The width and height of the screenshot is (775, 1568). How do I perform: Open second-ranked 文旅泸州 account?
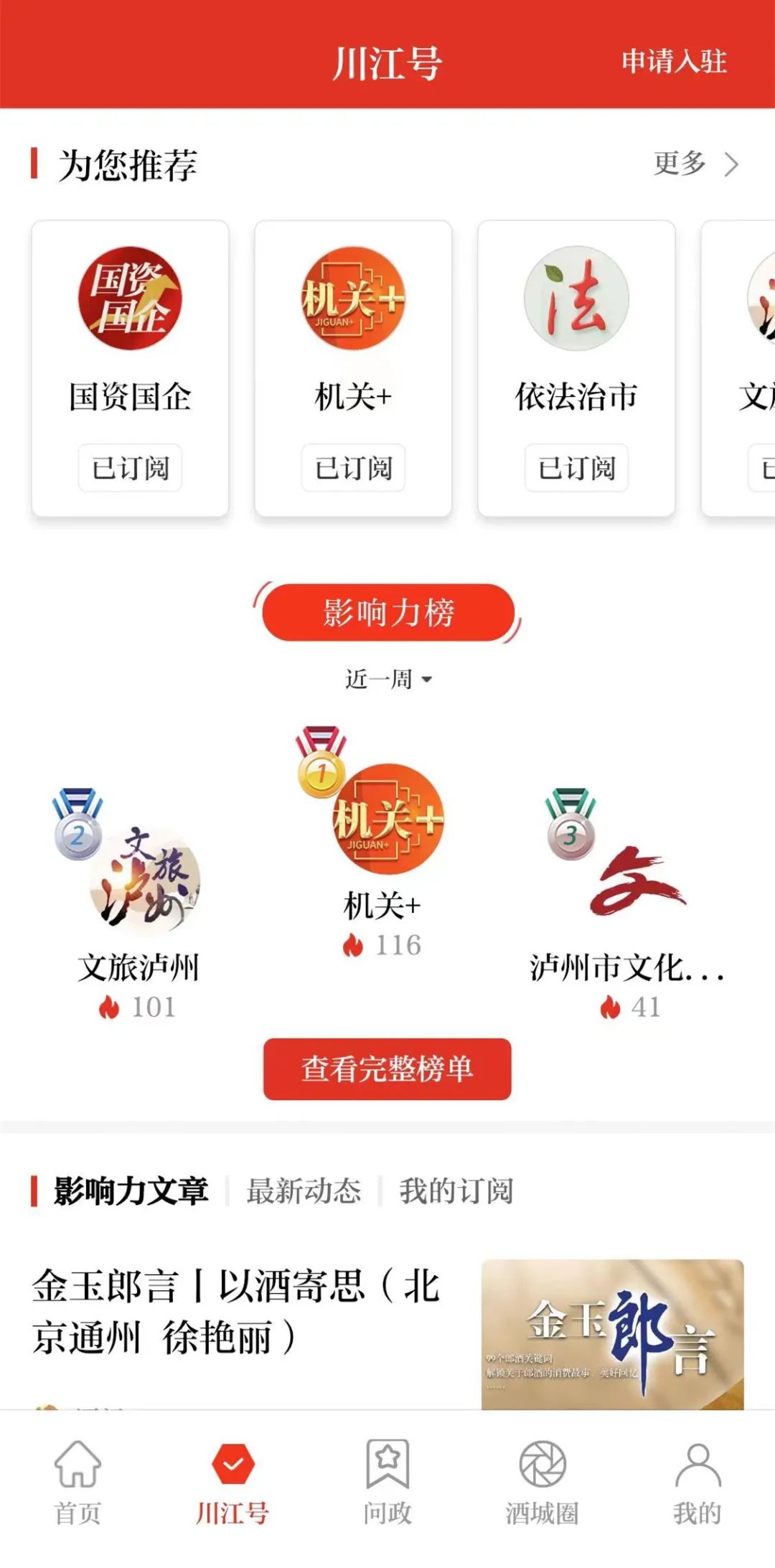[x=140, y=904]
